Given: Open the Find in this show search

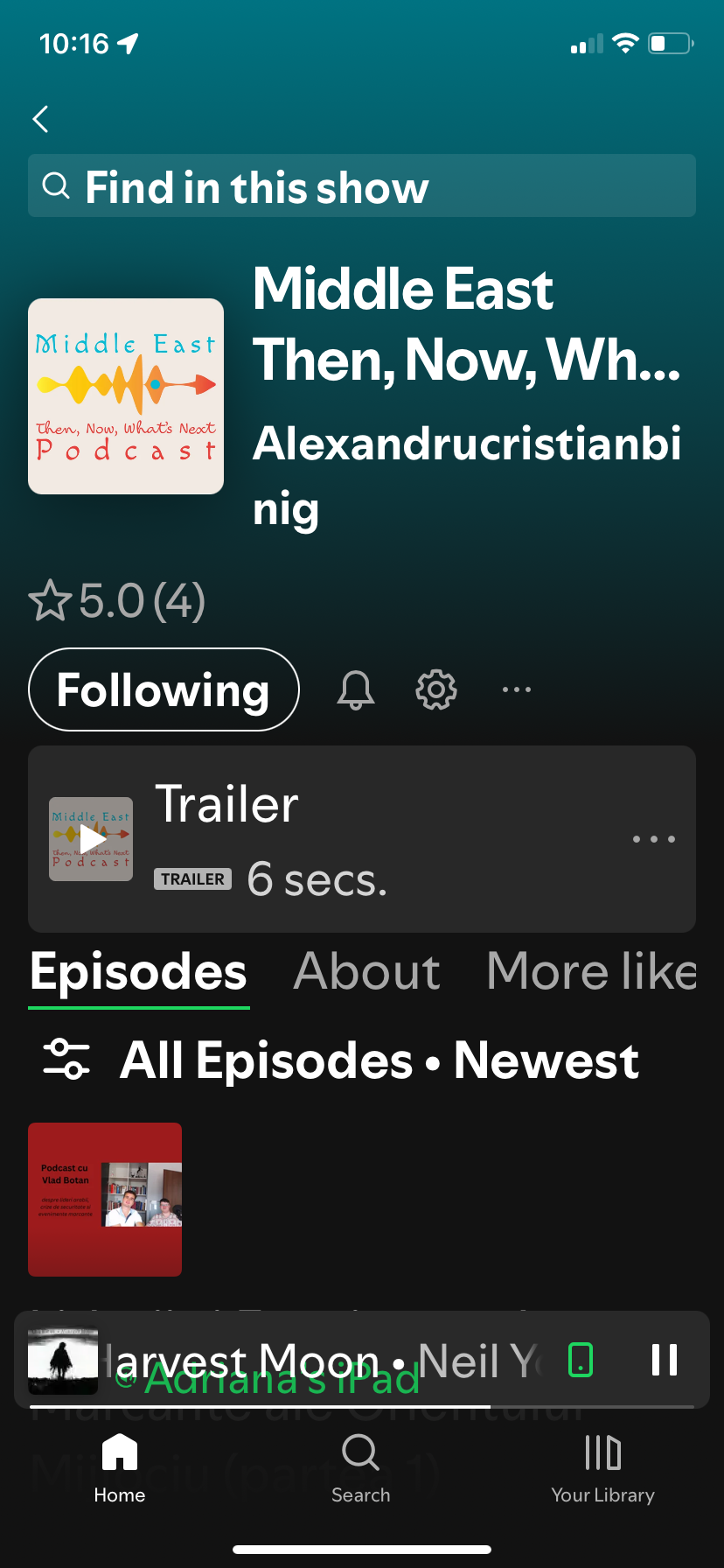Looking at the screenshot, I should (x=362, y=186).
